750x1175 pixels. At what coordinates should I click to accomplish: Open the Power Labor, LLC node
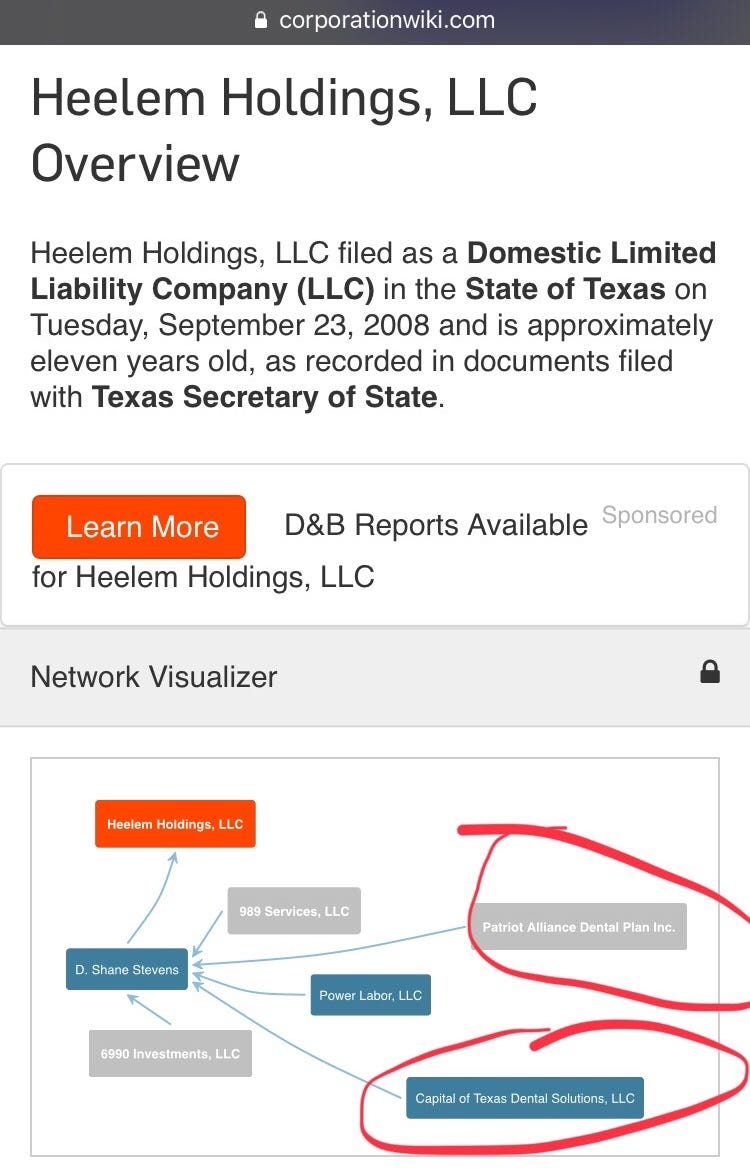(370, 995)
